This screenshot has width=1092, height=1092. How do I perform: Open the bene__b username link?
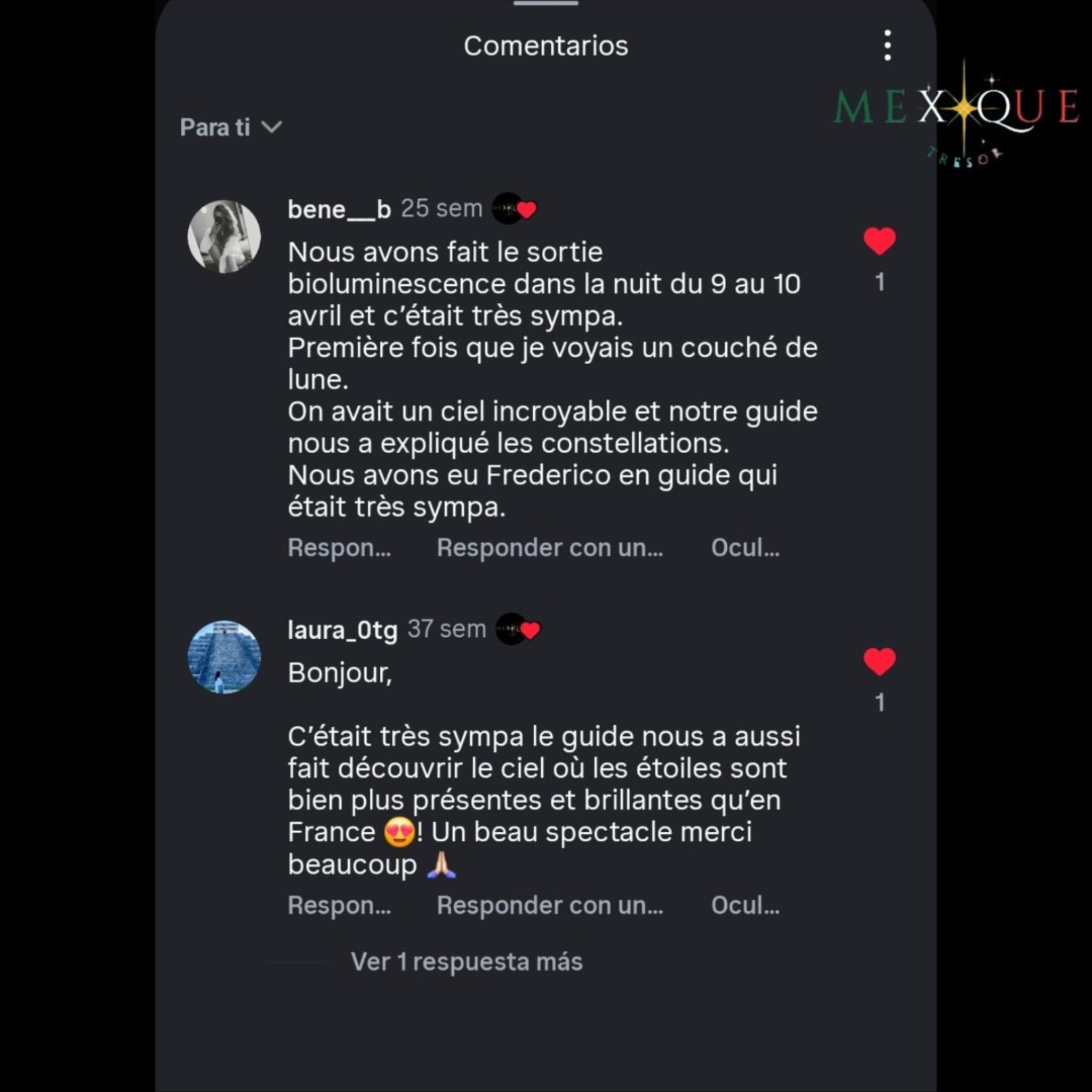click(x=339, y=210)
